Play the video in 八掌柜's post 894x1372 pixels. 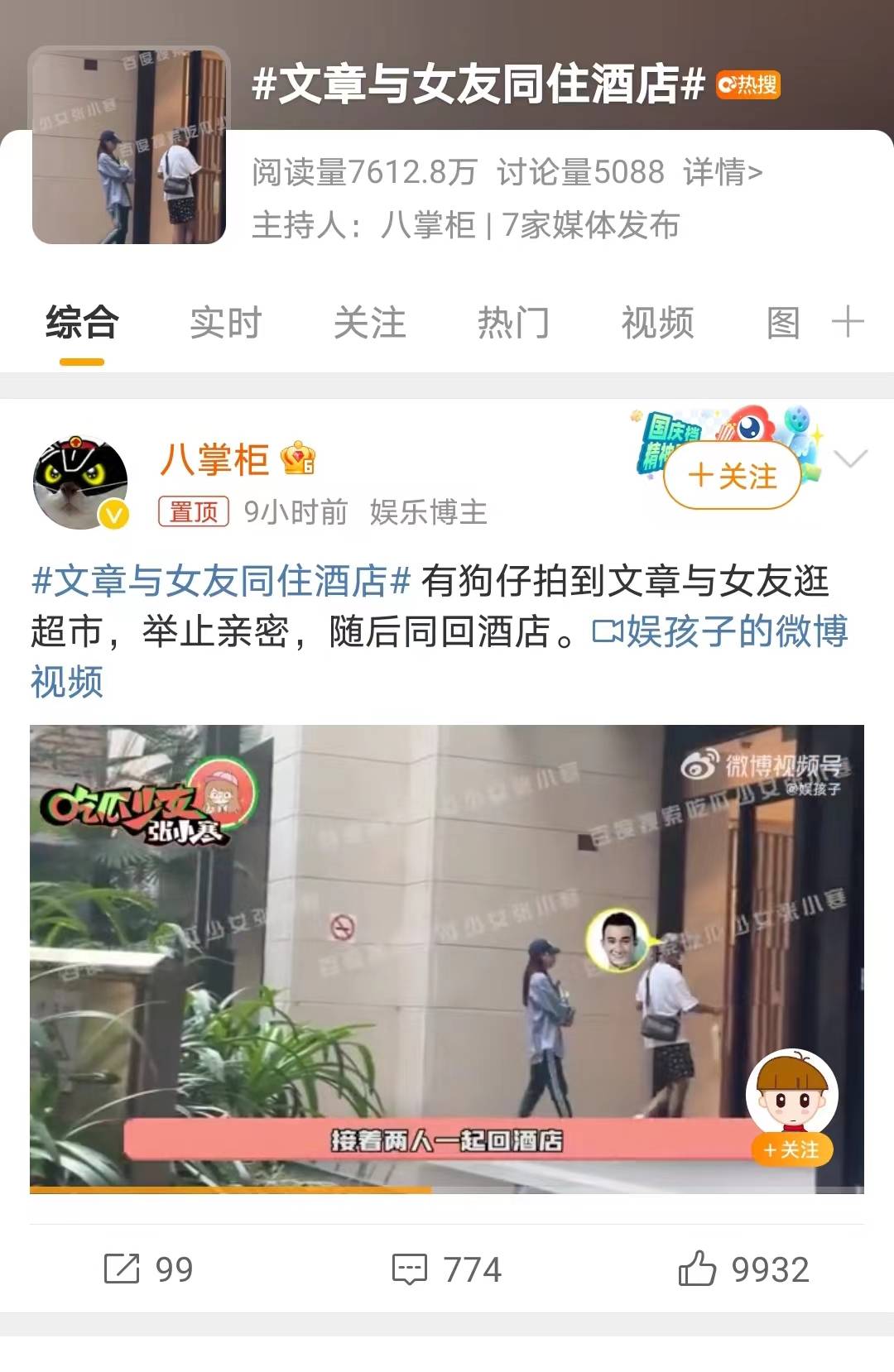click(447, 958)
